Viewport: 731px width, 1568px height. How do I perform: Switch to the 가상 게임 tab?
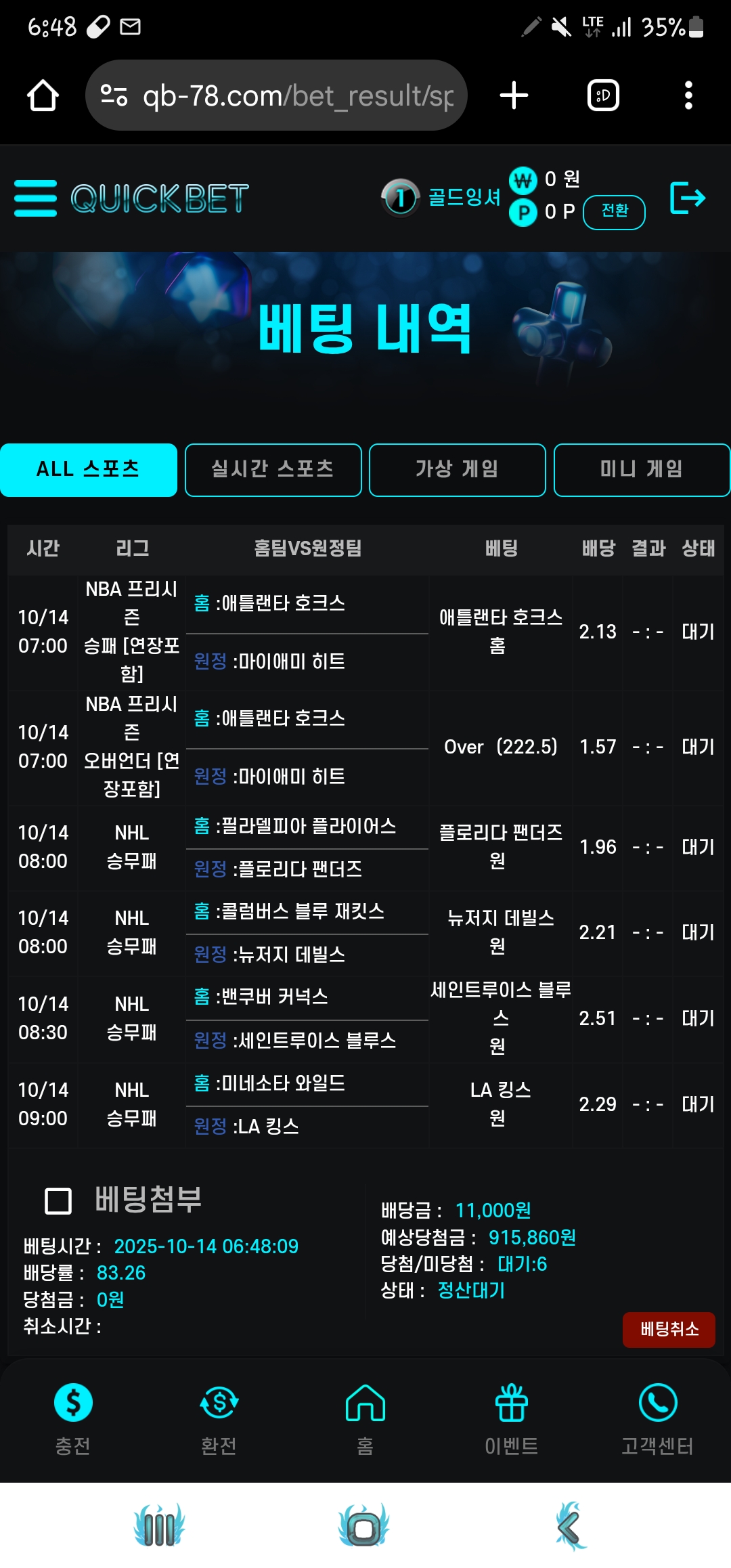(457, 470)
